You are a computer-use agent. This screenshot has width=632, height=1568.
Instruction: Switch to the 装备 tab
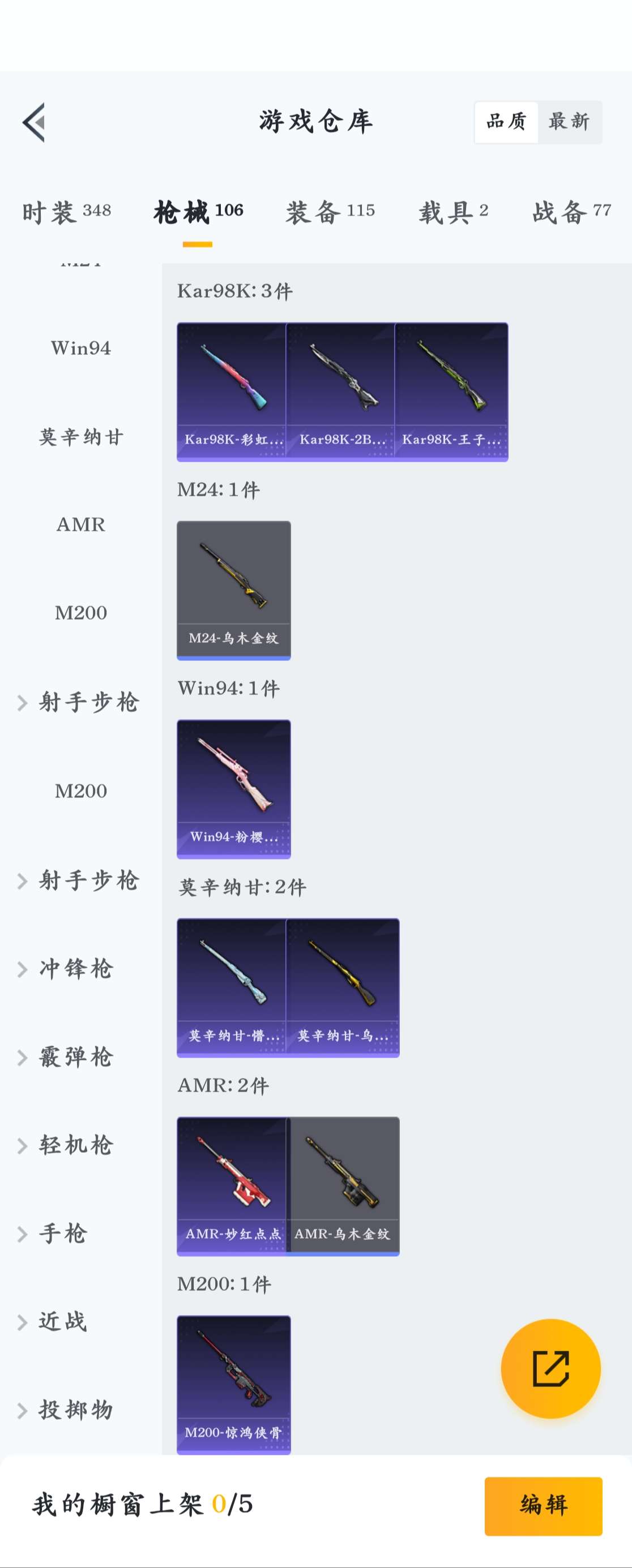point(330,212)
